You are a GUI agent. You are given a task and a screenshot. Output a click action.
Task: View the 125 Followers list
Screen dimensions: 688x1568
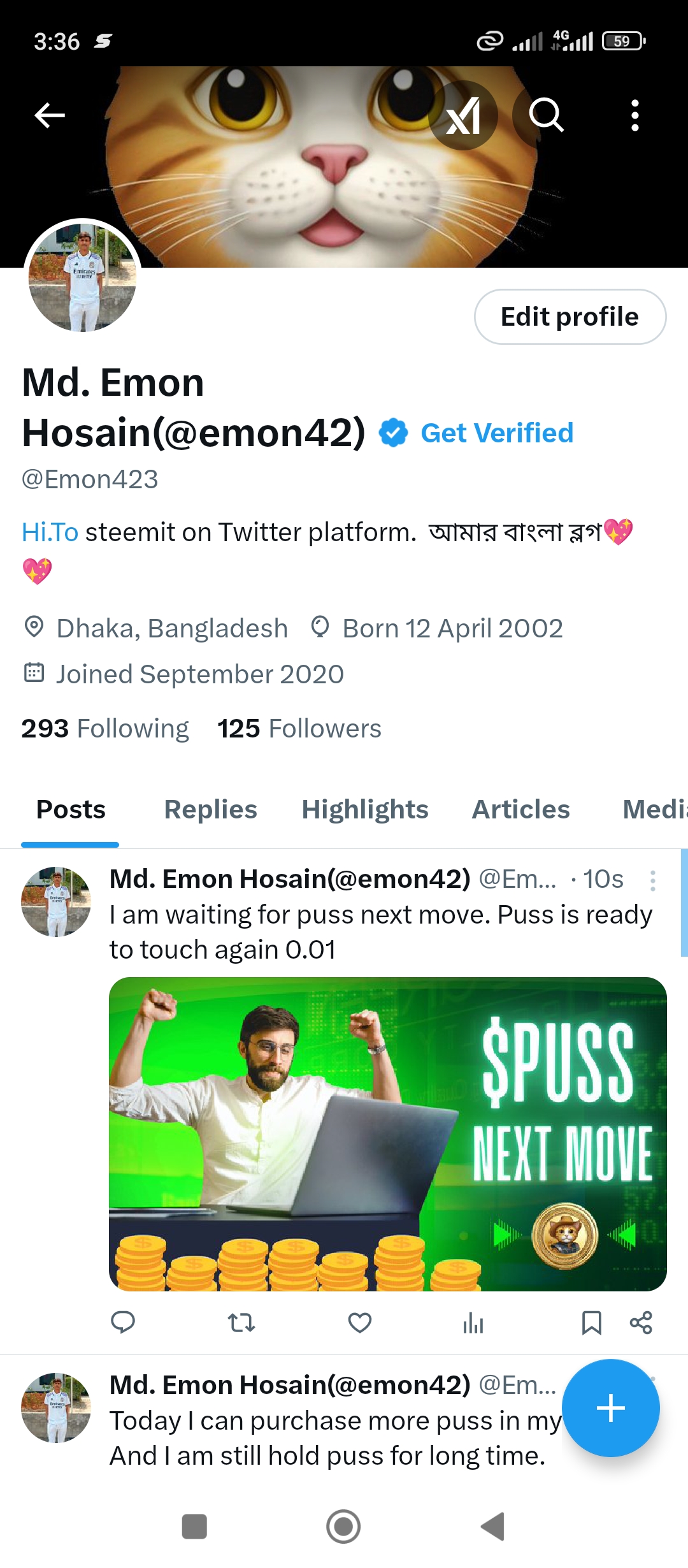coord(299,729)
